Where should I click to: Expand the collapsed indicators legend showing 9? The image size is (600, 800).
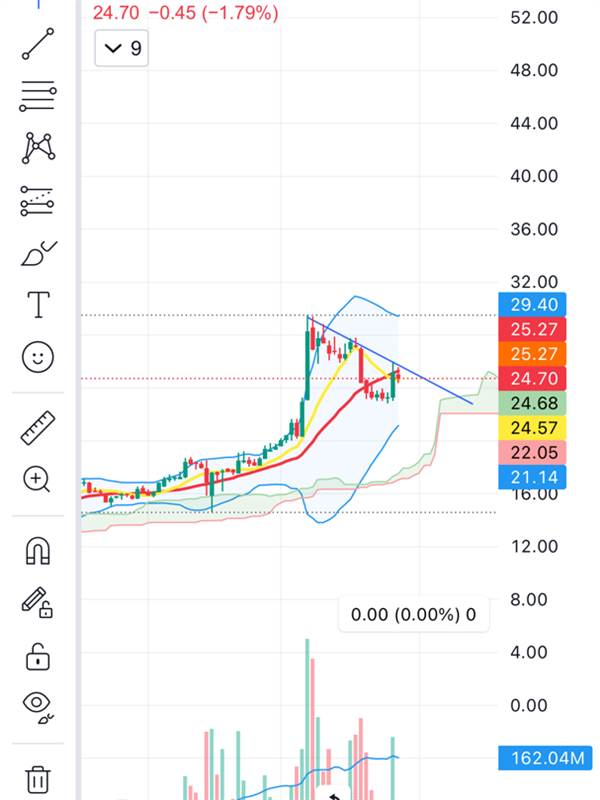122,48
